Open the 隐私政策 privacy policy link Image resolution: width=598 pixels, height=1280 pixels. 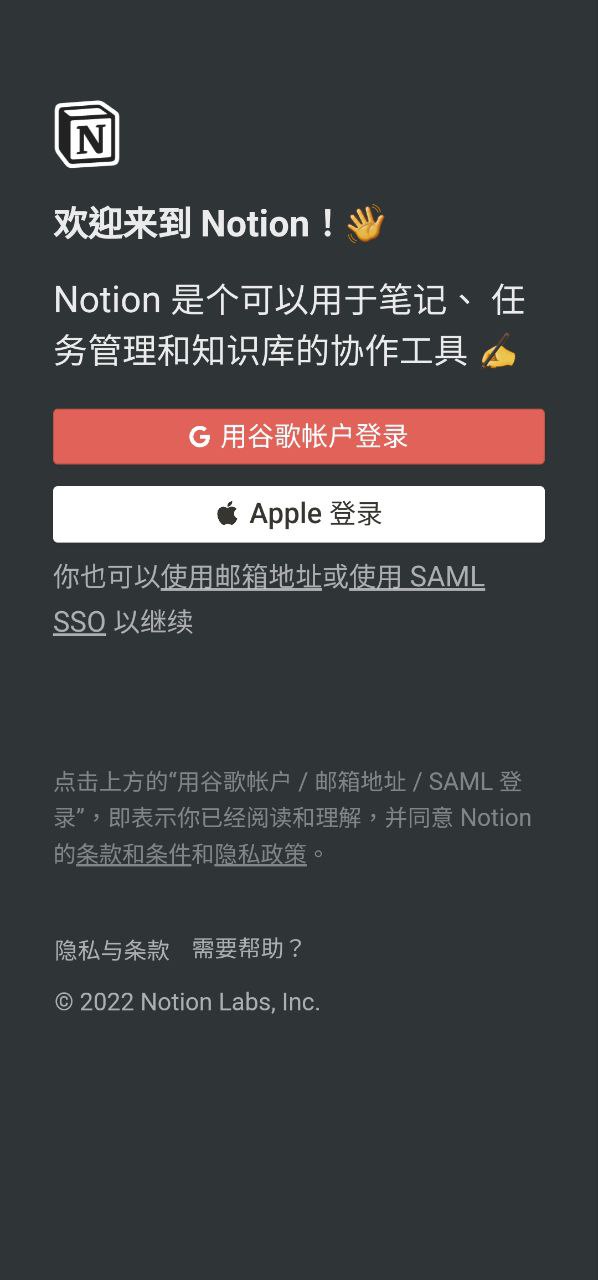point(261,854)
